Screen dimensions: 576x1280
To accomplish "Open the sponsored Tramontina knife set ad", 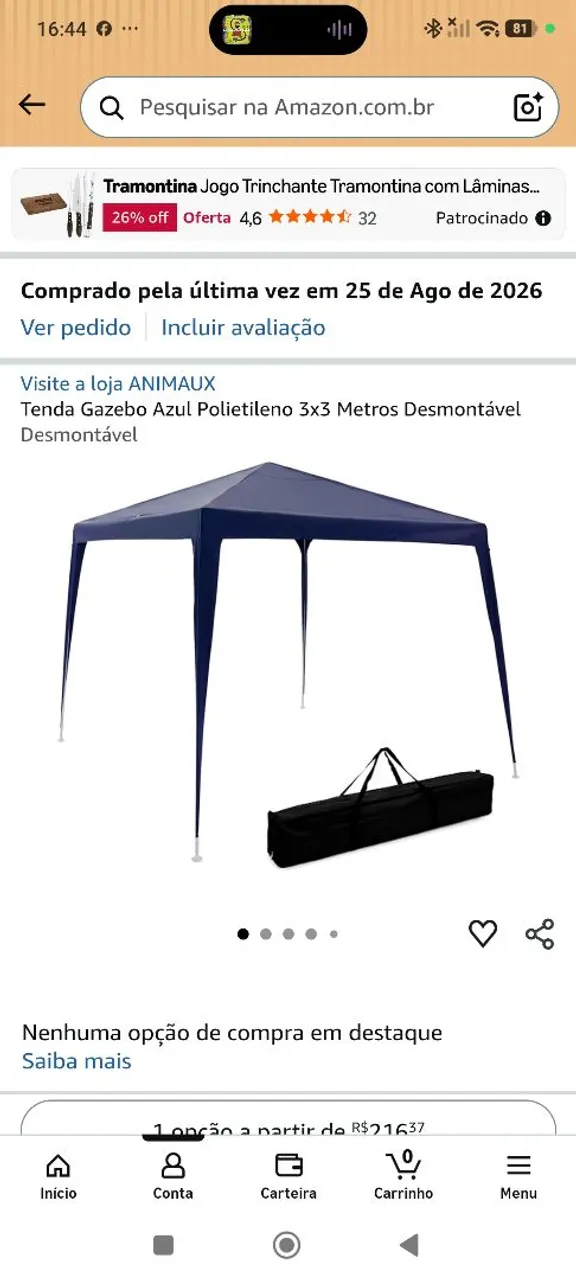I will tap(288, 203).
